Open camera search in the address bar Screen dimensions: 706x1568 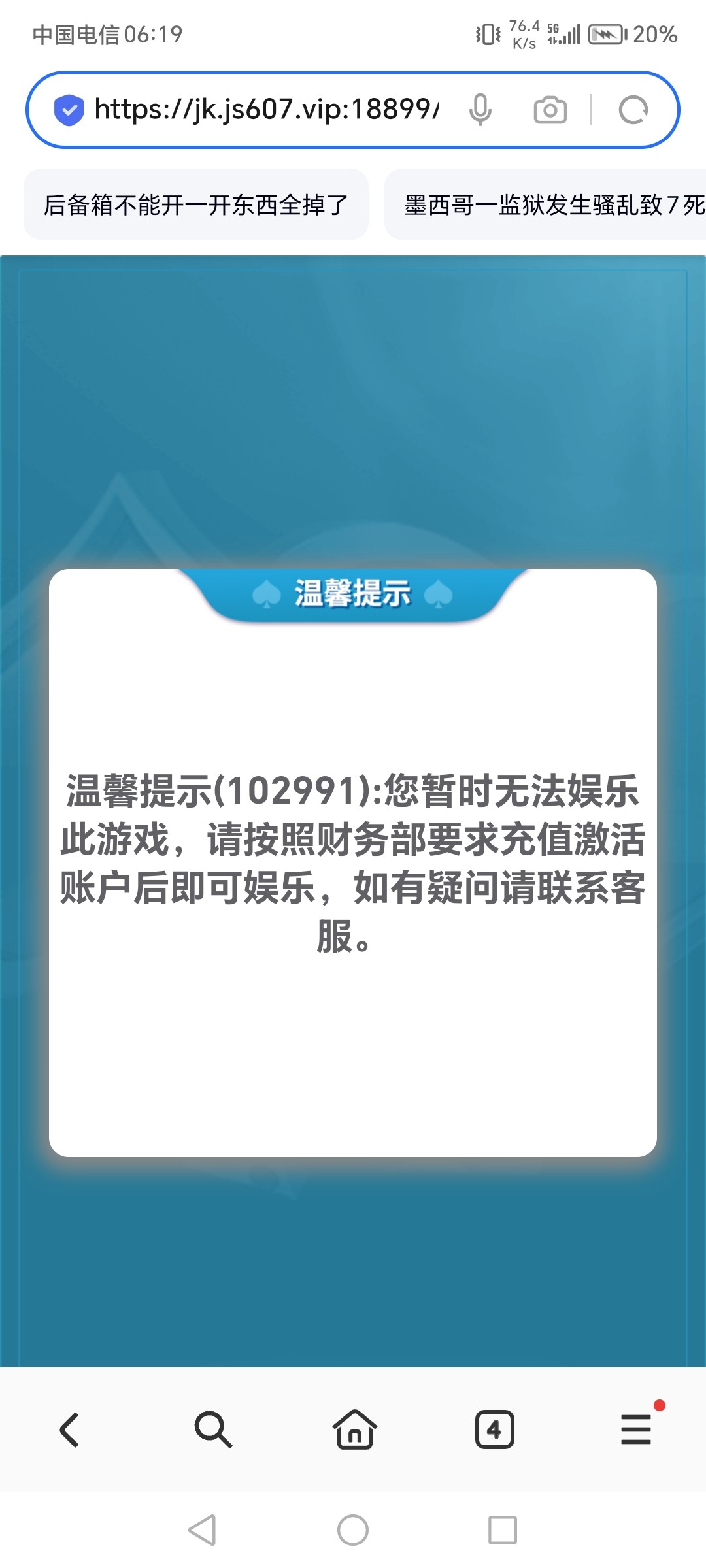(550, 109)
